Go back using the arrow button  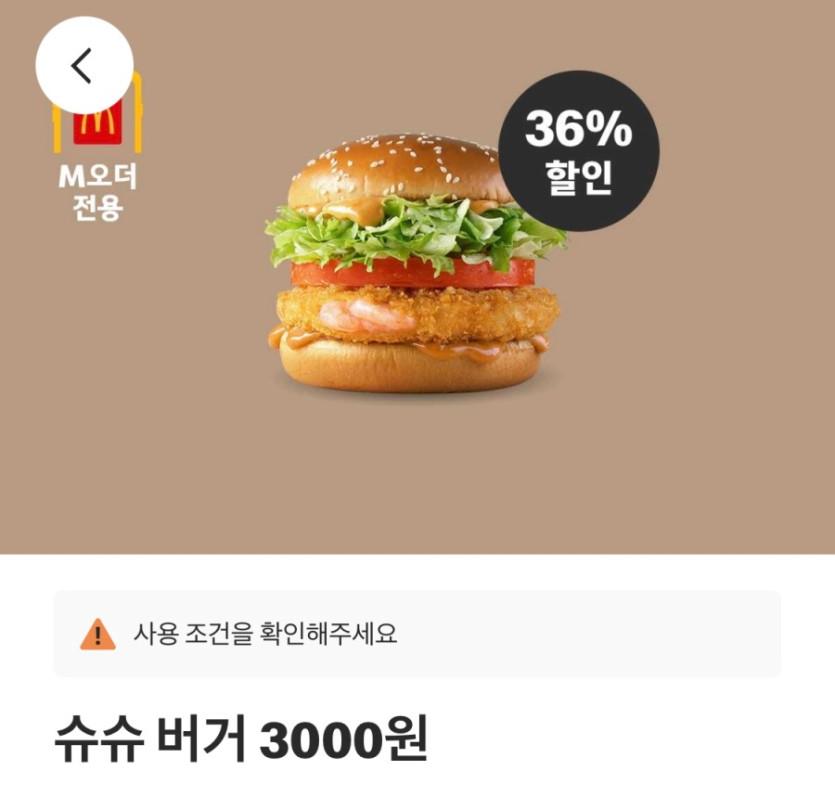[x=84, y=66]
